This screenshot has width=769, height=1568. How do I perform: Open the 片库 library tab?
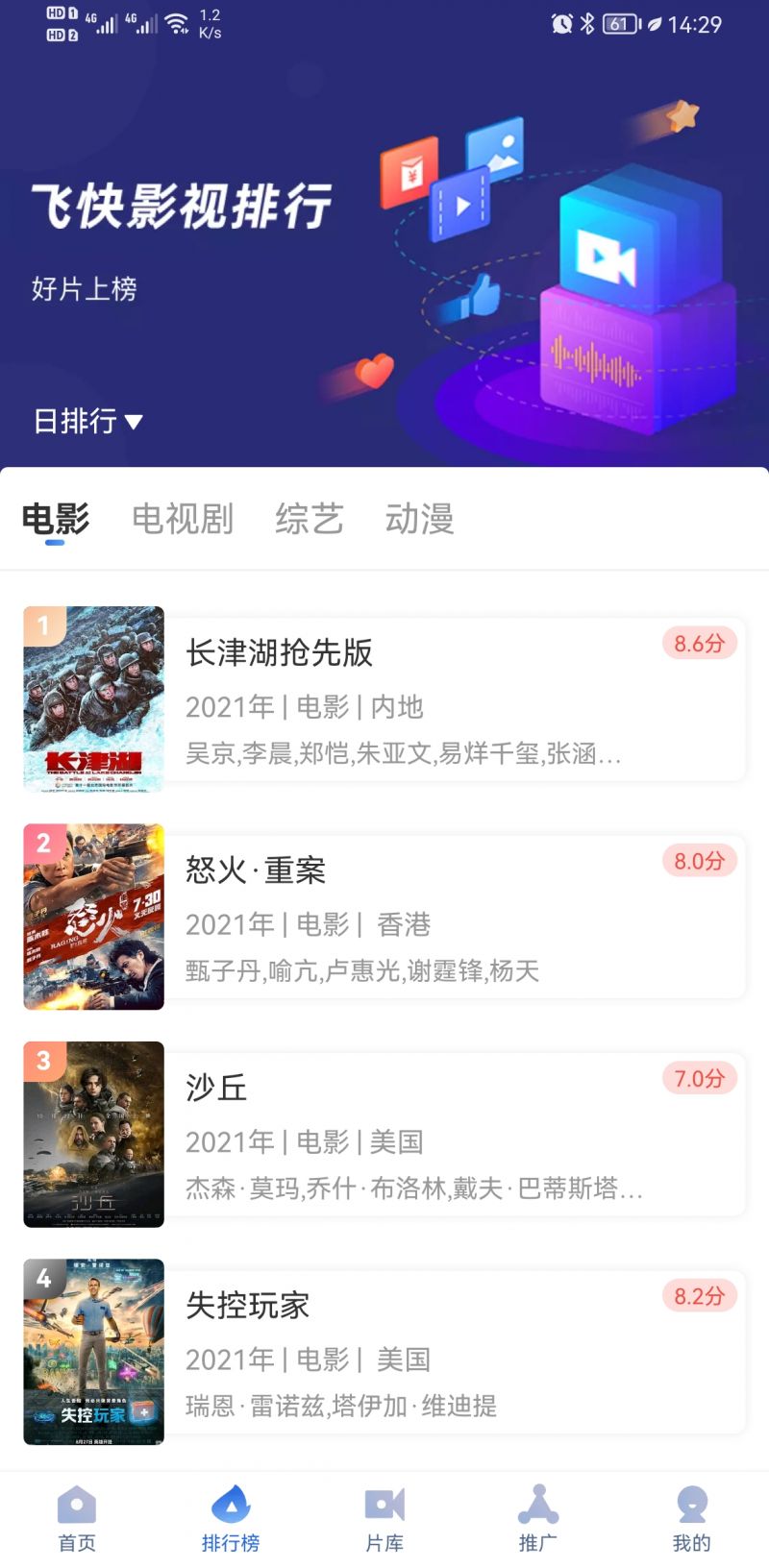(384, 1518)
